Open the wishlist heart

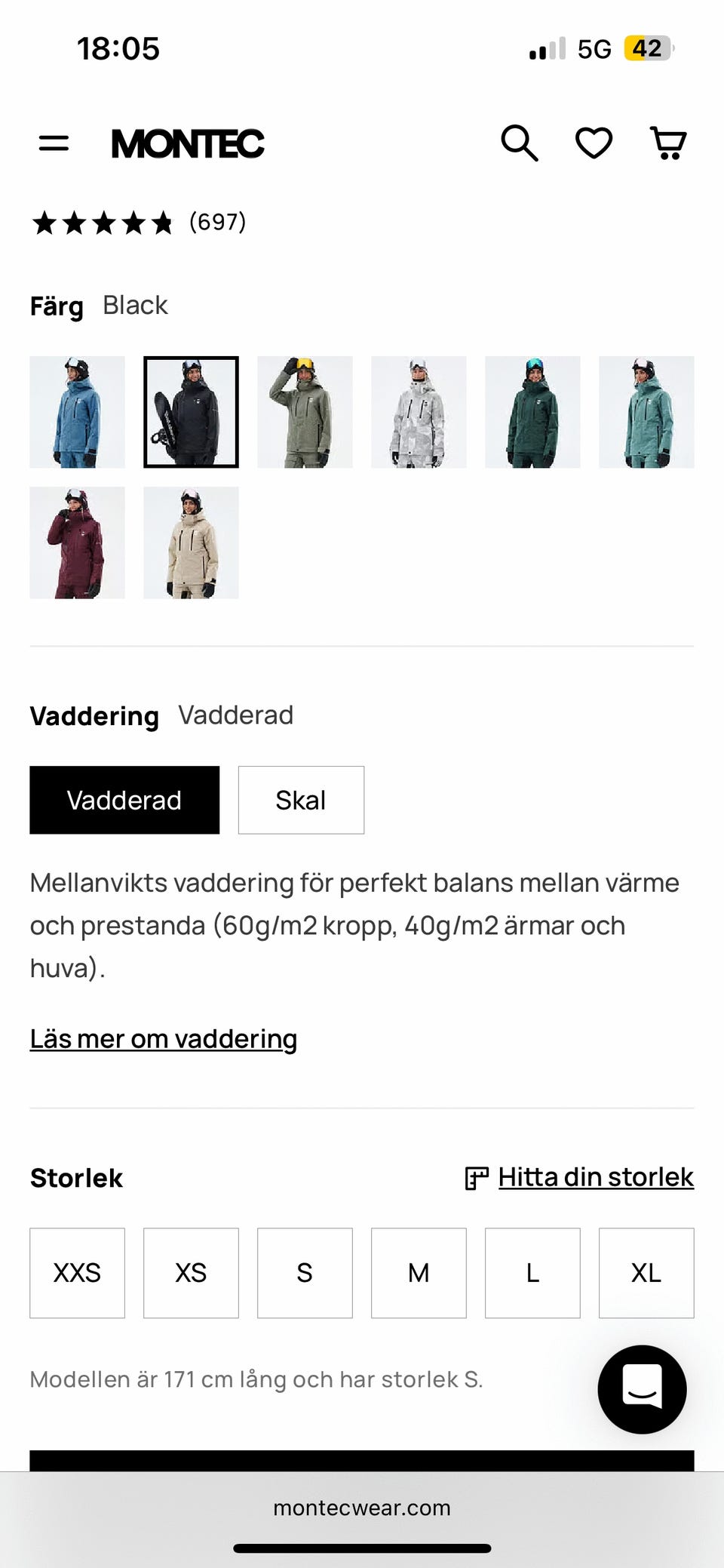click(594, 143)
